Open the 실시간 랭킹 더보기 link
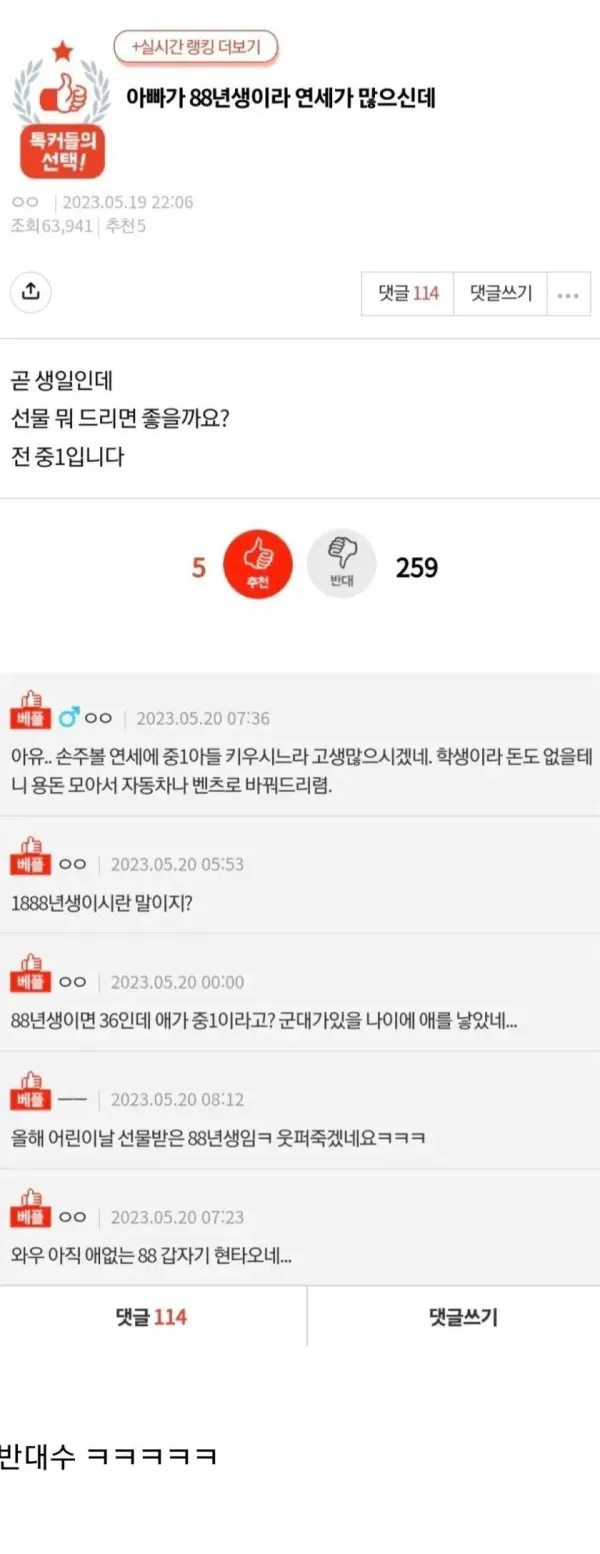600x1554 pixels. pyautogui.click(x=195, y=46)
